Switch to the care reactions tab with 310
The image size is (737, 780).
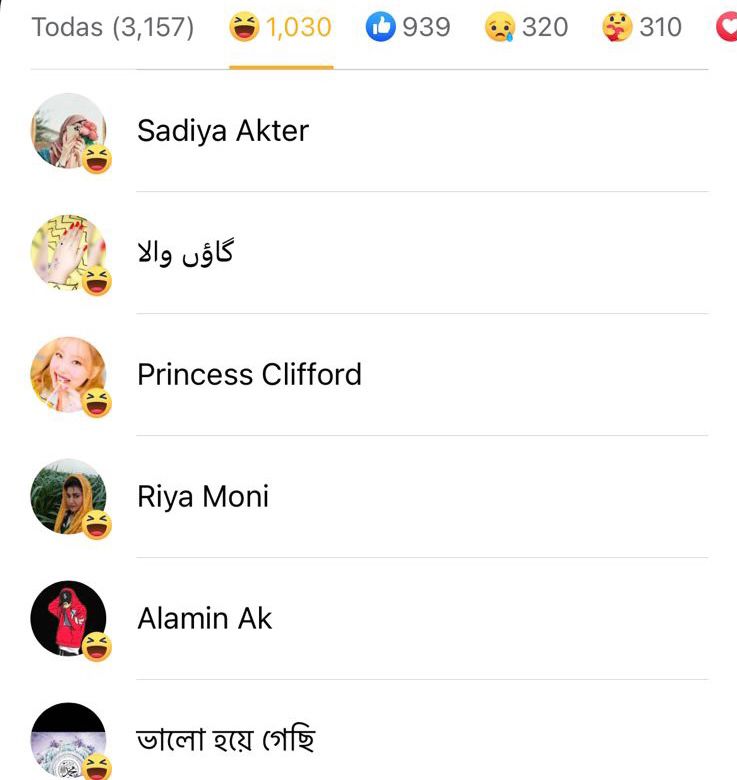pos(641,27)
